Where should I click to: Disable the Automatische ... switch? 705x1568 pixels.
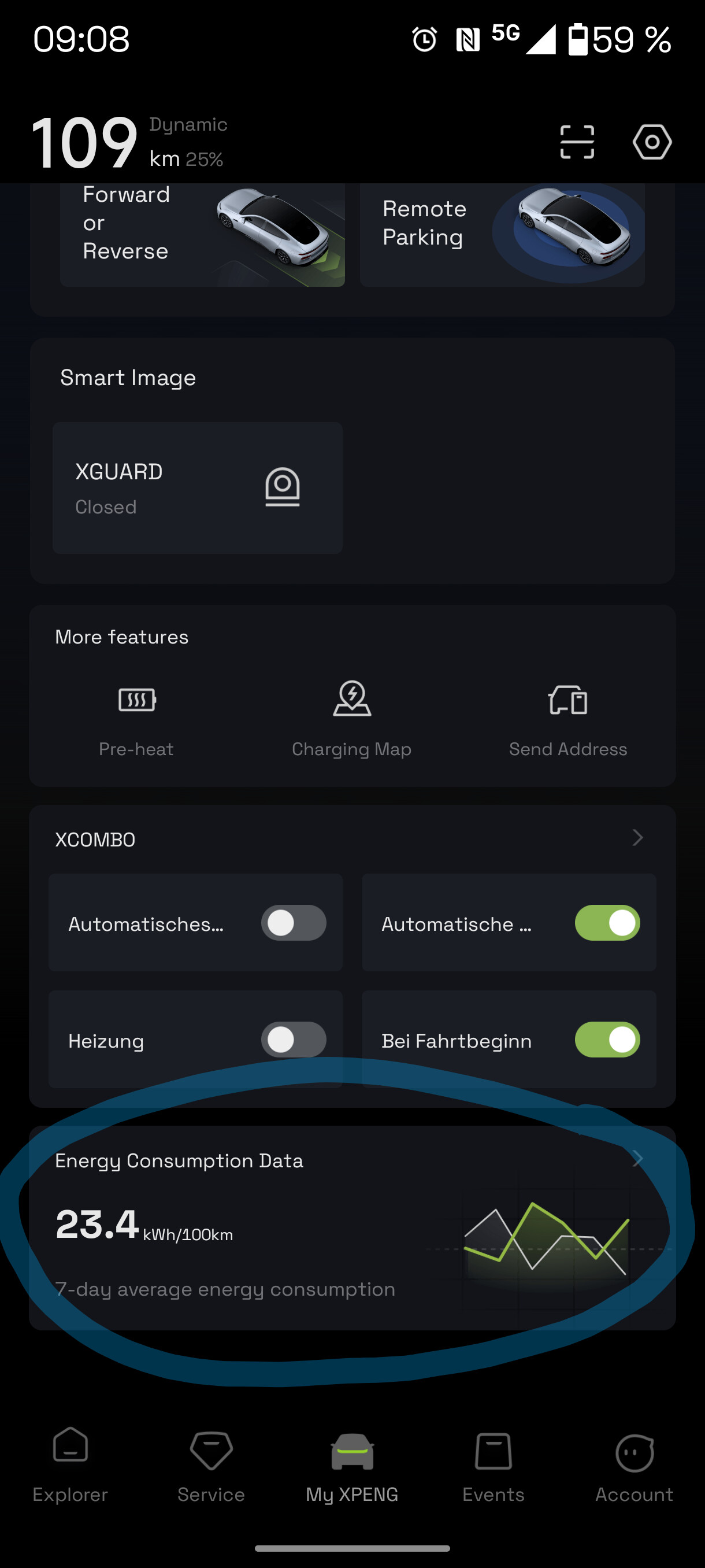(x=606, y=923)
